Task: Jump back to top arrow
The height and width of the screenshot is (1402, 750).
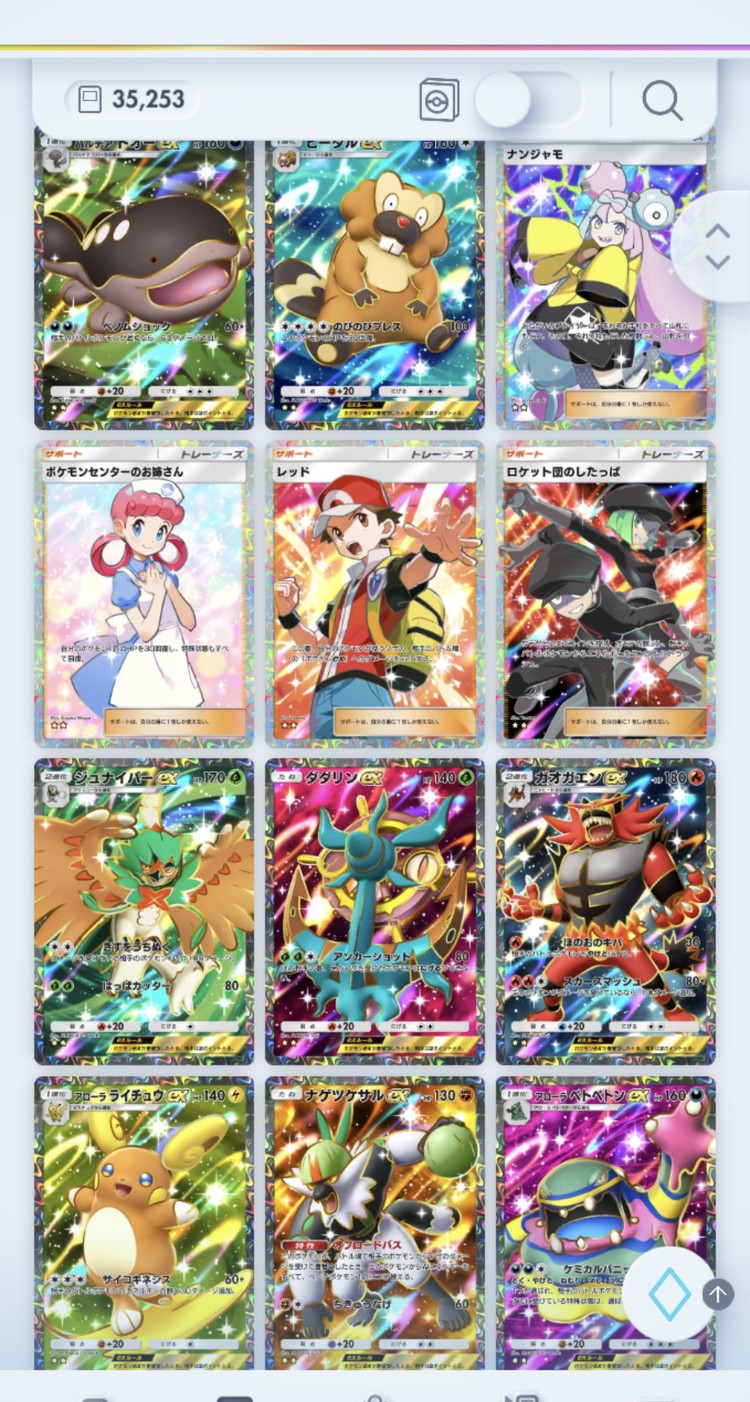Action: click(x=717, y=1294)
